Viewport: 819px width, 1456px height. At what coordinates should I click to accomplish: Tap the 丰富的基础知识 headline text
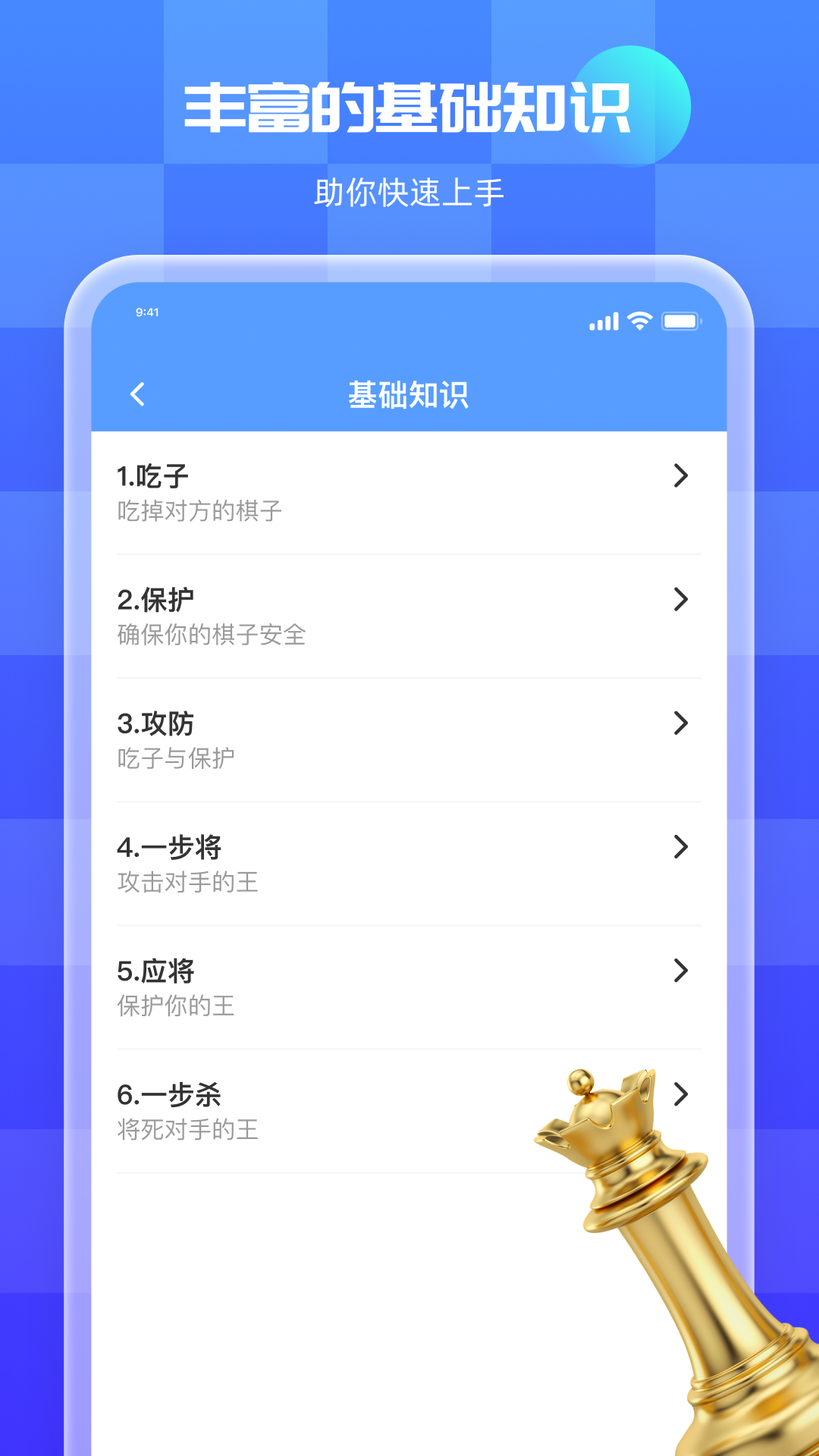coord(409,106)
